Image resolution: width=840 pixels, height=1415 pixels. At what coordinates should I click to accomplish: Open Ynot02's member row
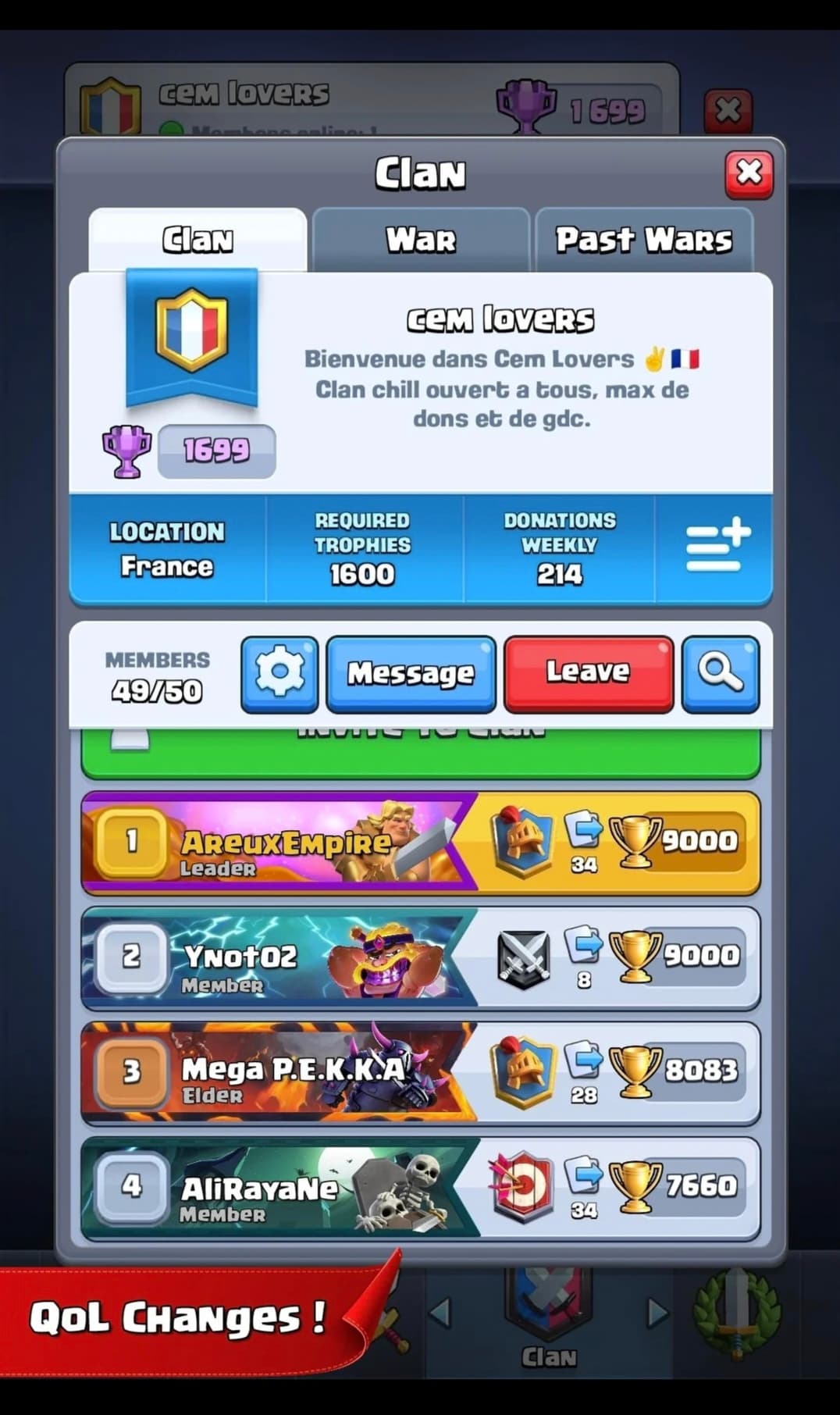pyautogui.click(x=421, y=958)
